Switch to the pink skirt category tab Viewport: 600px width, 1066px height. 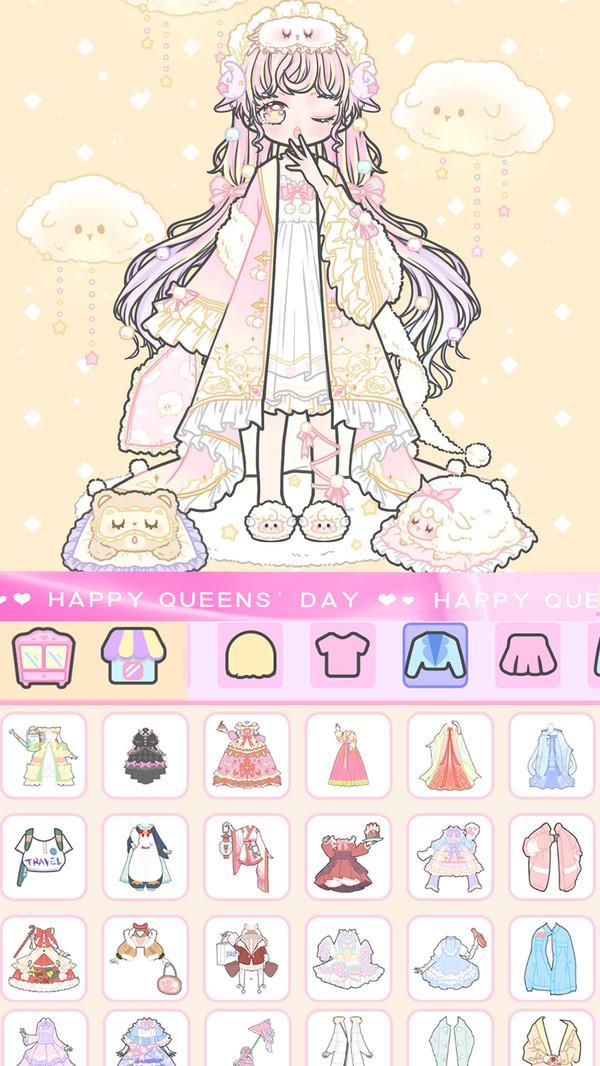point(527,655)
